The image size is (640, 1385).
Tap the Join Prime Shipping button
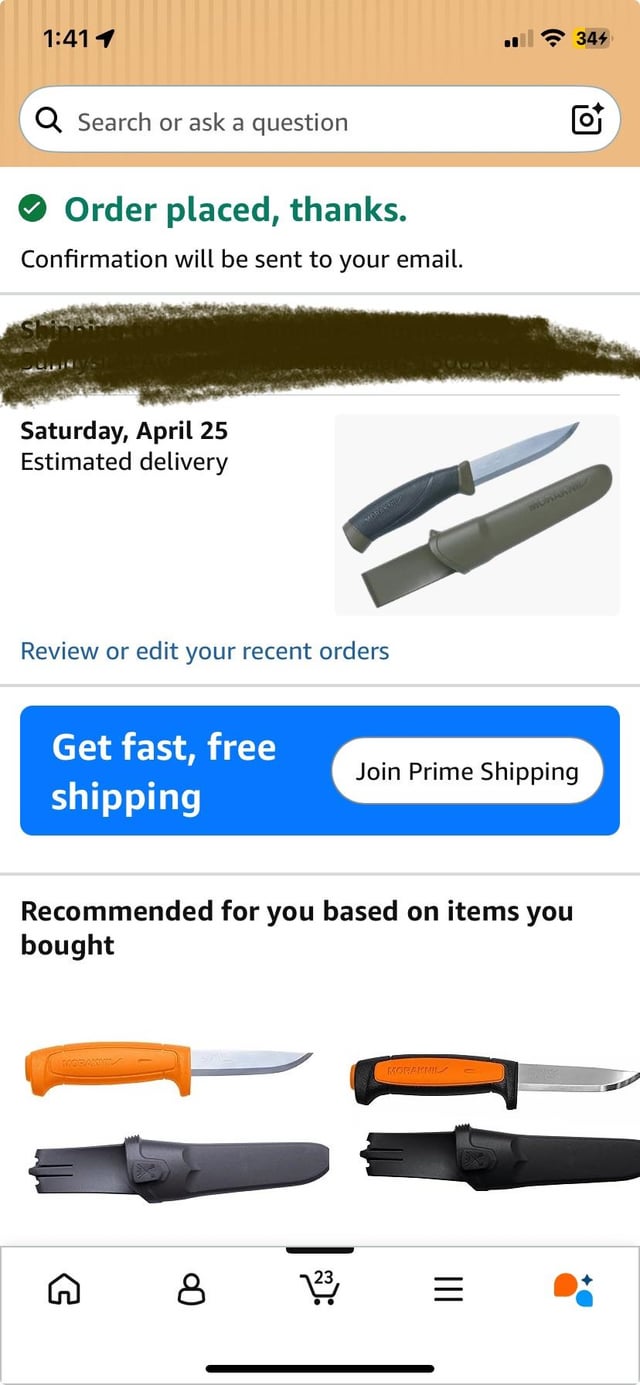467,771
